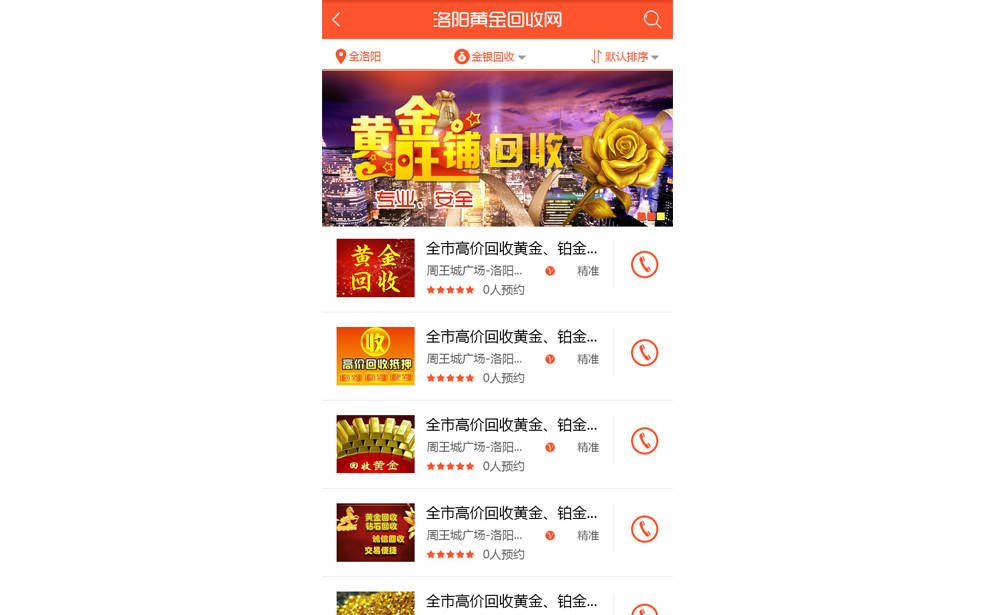
Task: Expand the 金银回收 category dropdown
Action: [x=490, y=57]
